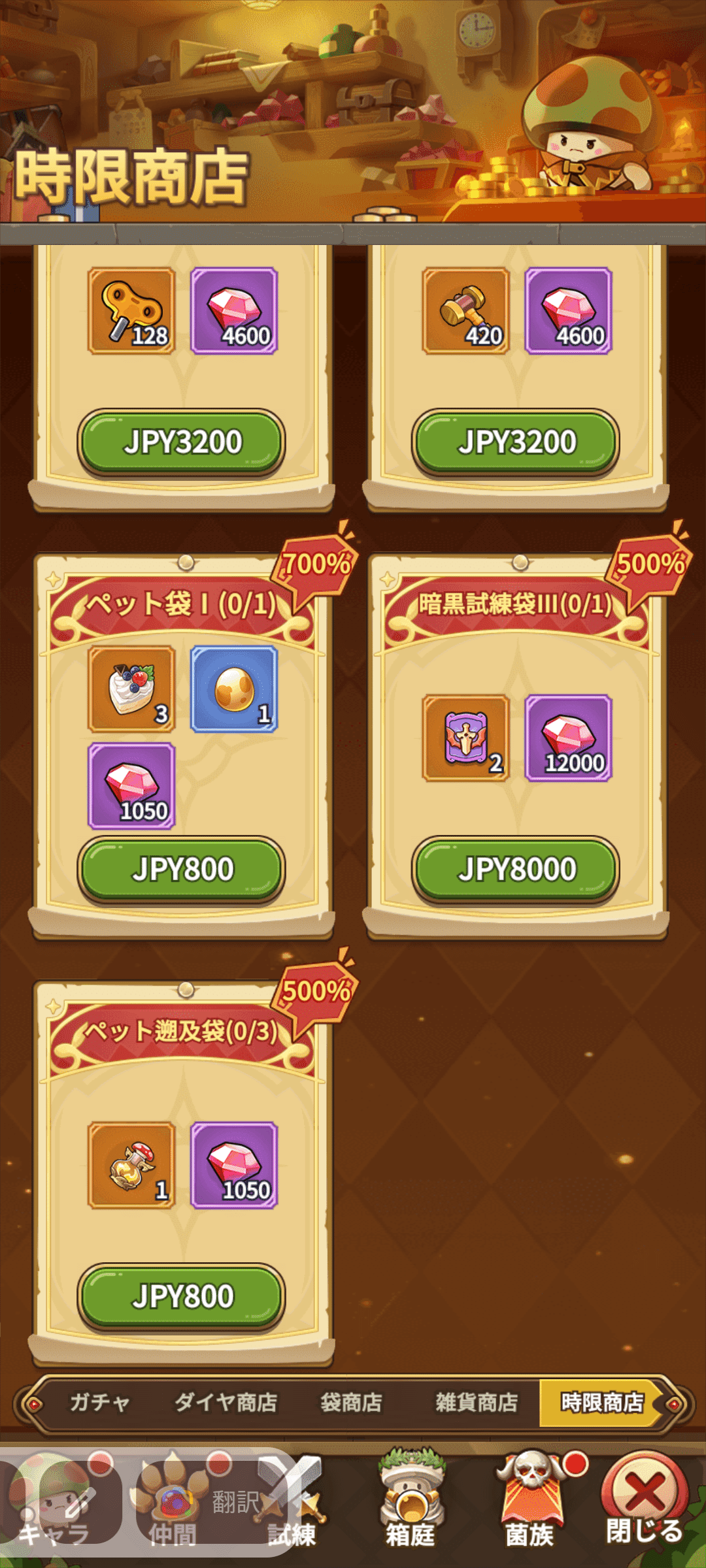Switch to the 雑貨商店 tab
The width and height of the screenshot is (706, 1568).
pos(477,1403)
